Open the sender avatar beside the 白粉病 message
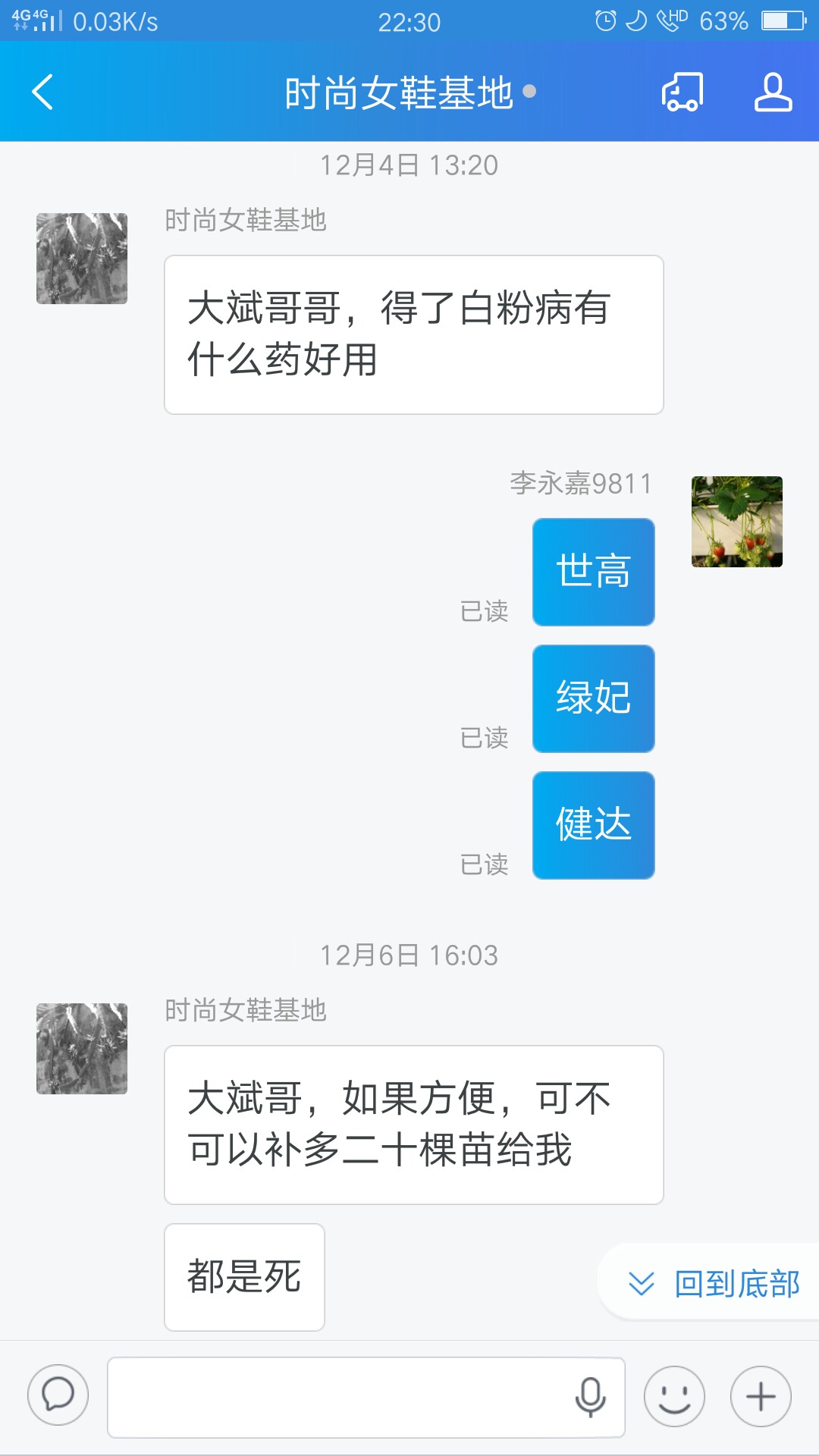The image size is (819, 1456). (82, 259)
